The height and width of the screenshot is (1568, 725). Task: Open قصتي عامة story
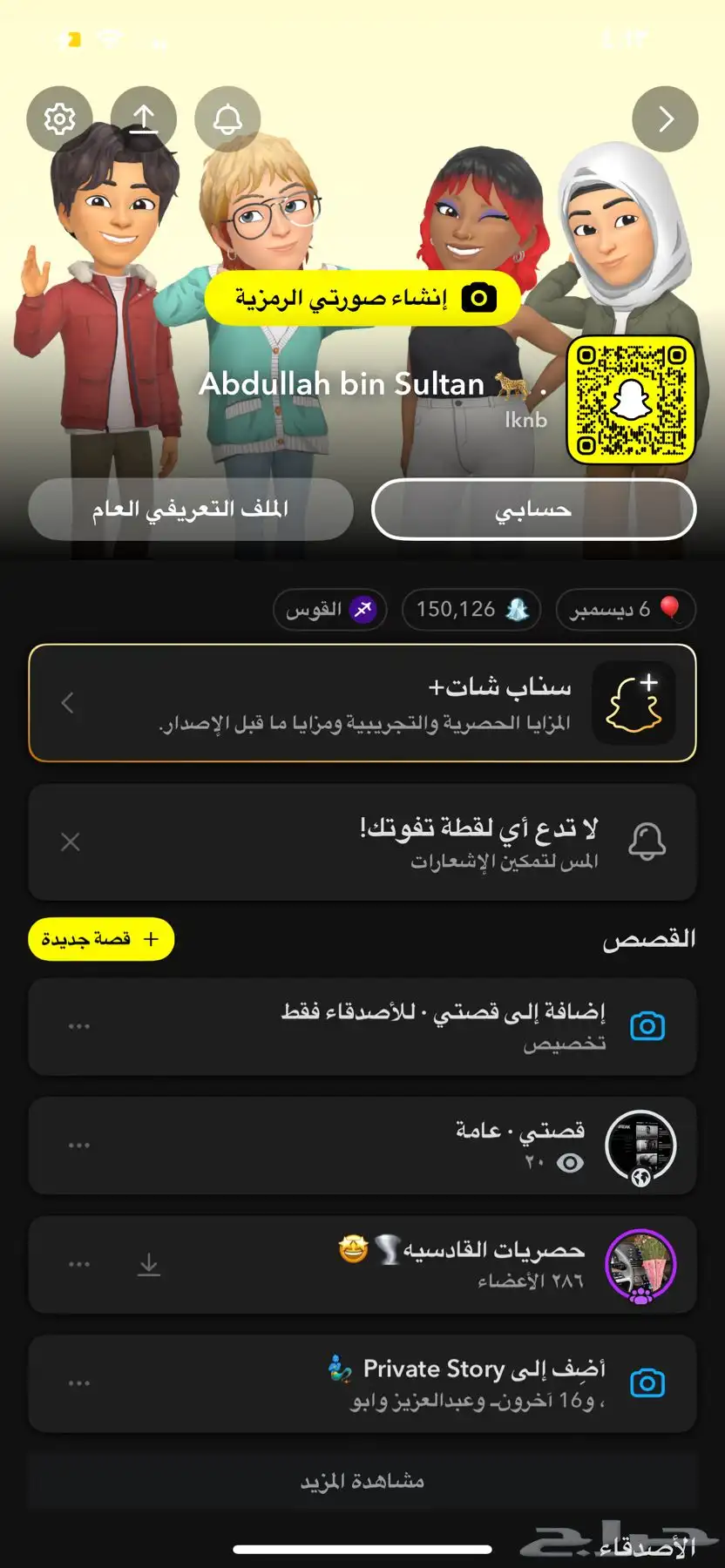pos(362,1146)
